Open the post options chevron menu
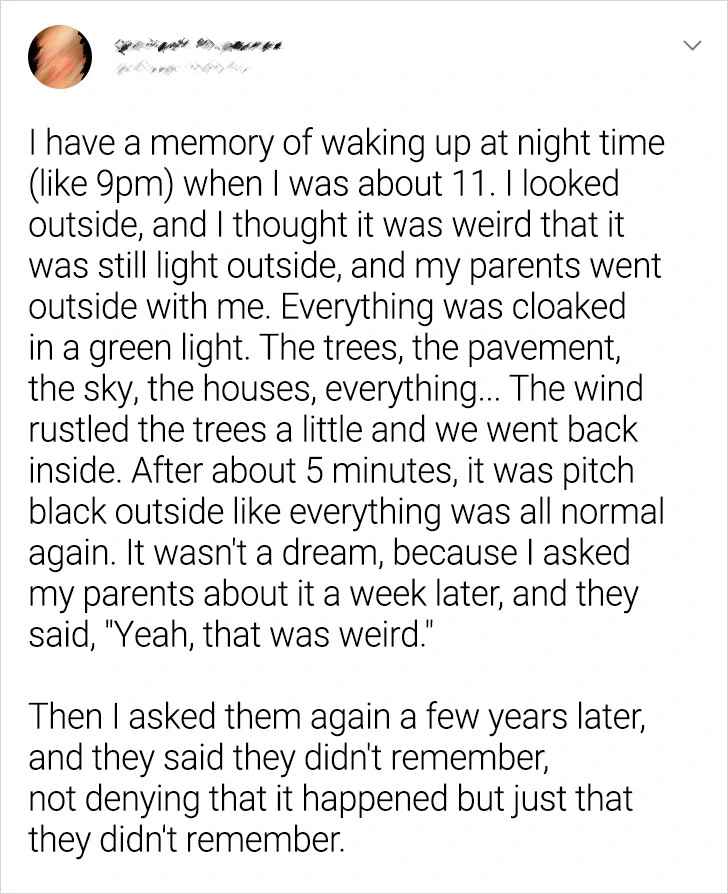The width and height of the screenshot is (728, 894). pyautogui.click(x=690, y=46)
